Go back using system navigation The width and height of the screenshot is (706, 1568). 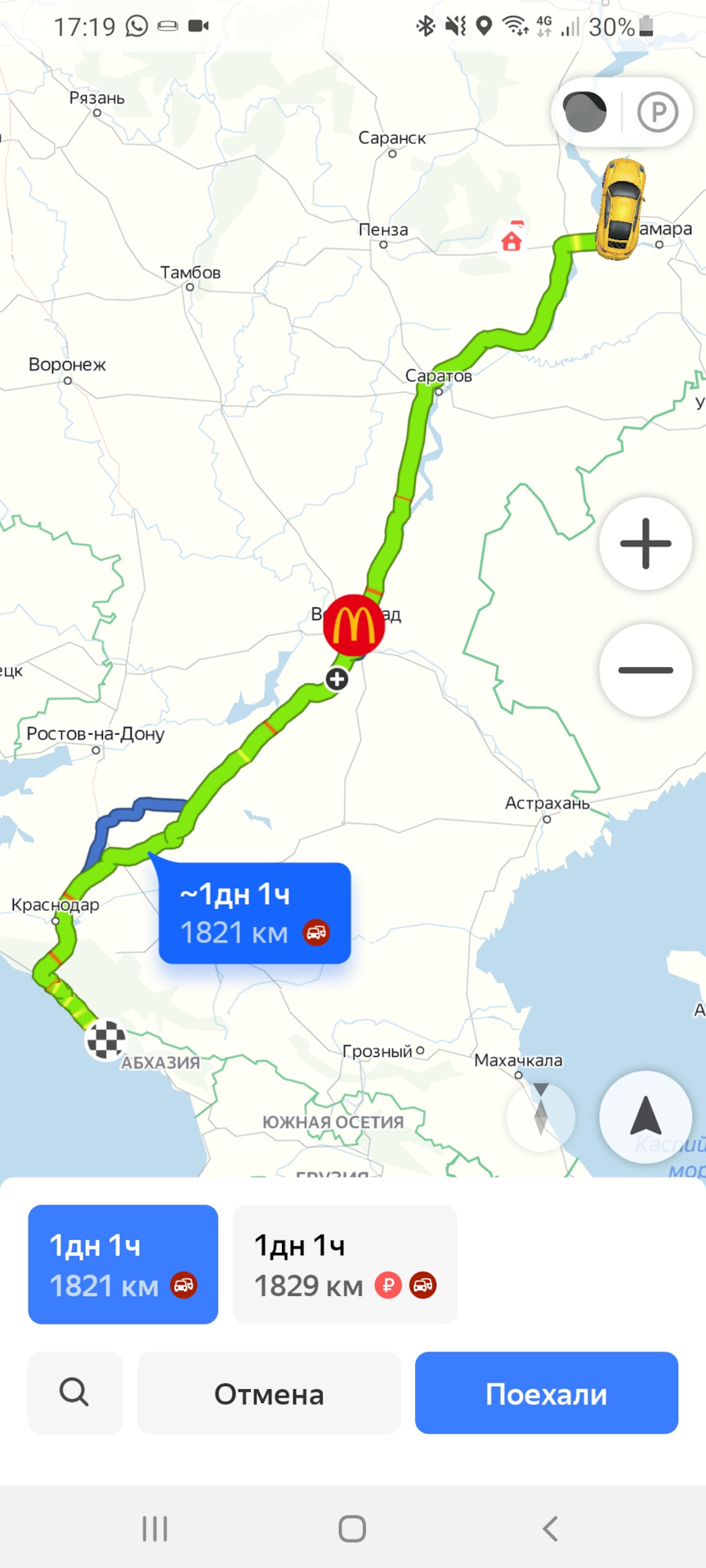(x=551, y=1529)
